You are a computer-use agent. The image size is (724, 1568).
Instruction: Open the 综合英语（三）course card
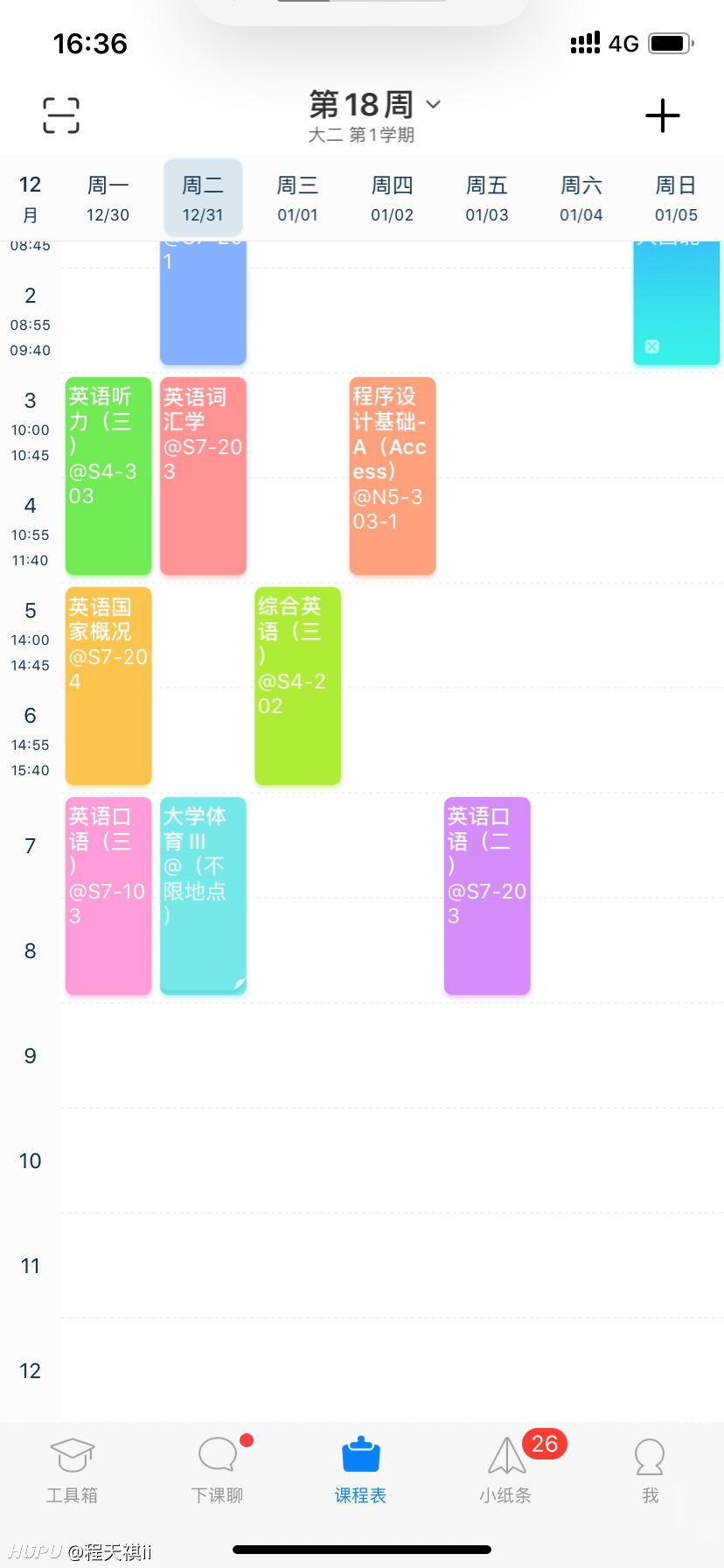(297, 686)
